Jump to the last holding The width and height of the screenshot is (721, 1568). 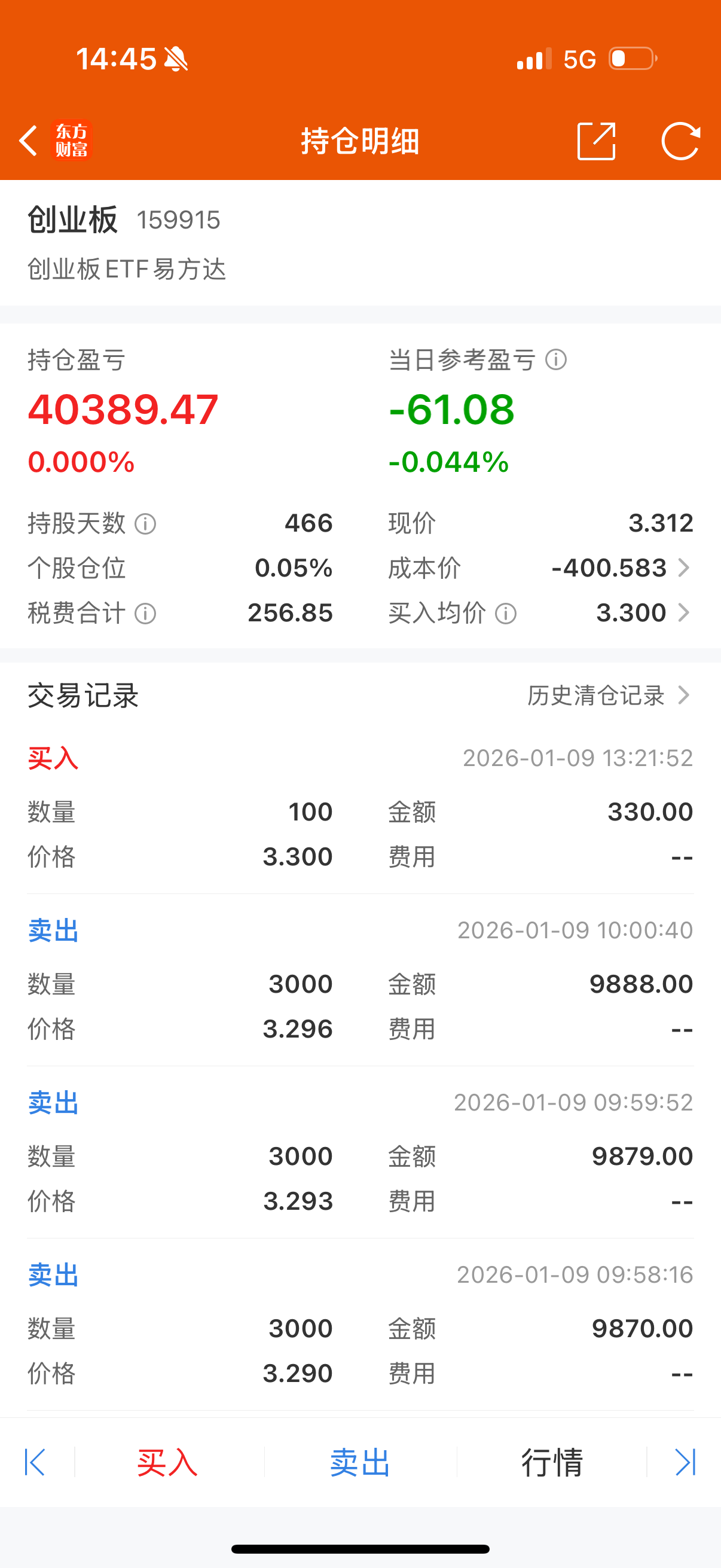[685, 1462]
